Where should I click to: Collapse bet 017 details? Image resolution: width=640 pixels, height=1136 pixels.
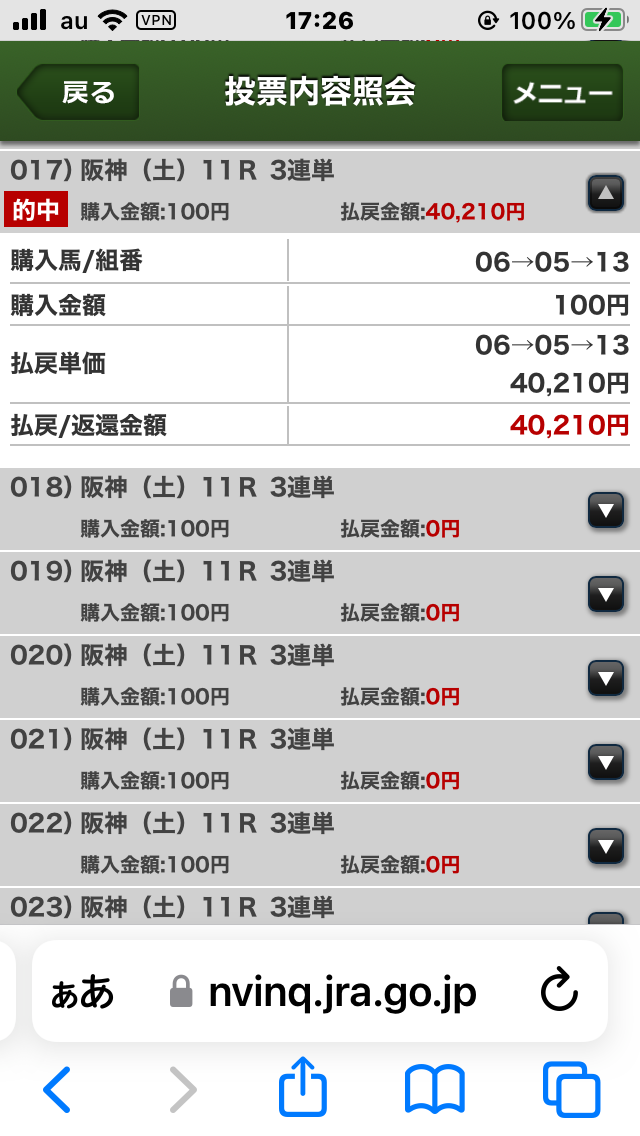click(x=605, y=193)
